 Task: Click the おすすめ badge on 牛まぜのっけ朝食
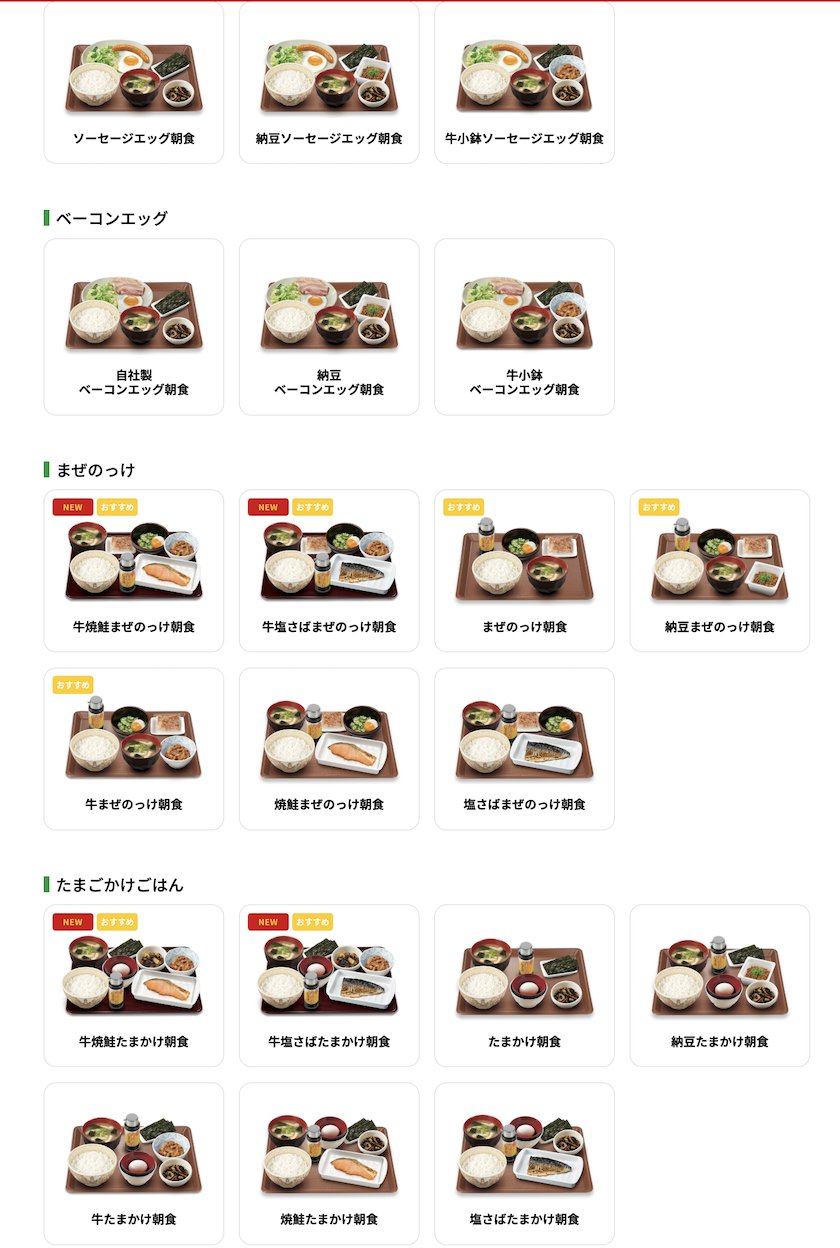71,685
